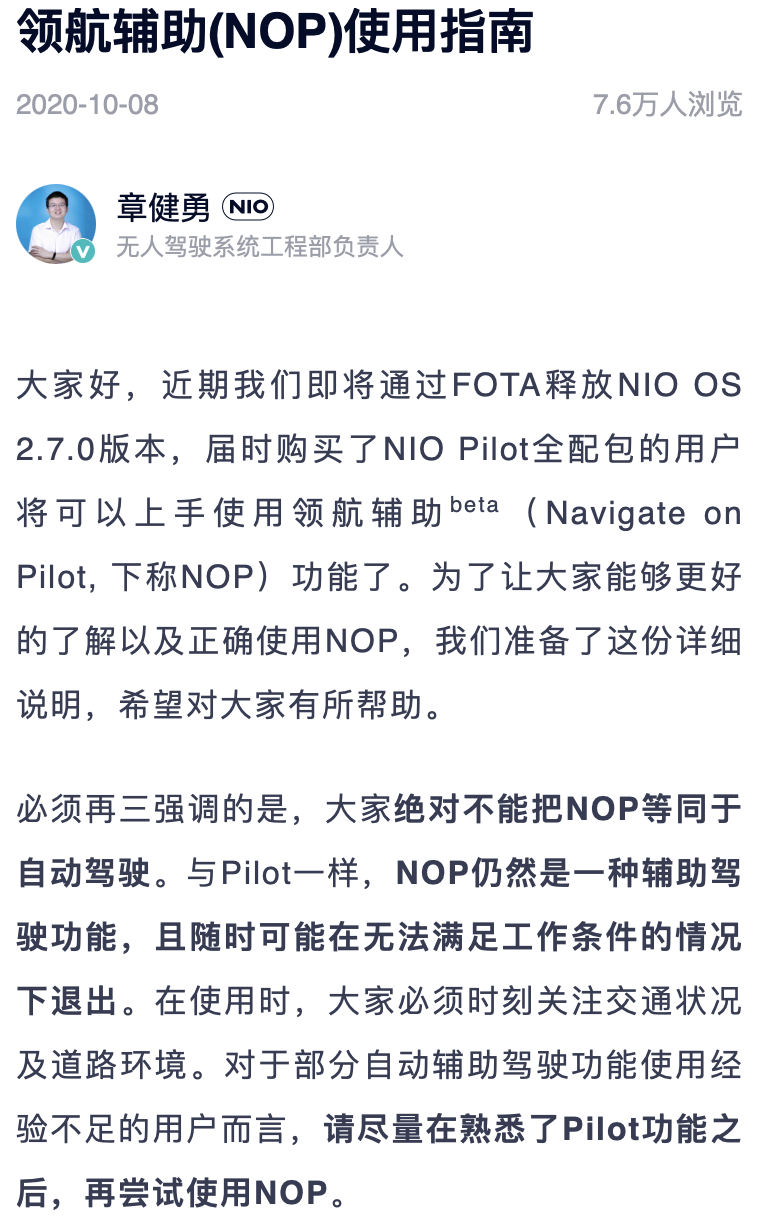This screenshot has width=782, height=1228.
Task: Open author 章健勇's profile photo
Action: (x=55, y=223)
